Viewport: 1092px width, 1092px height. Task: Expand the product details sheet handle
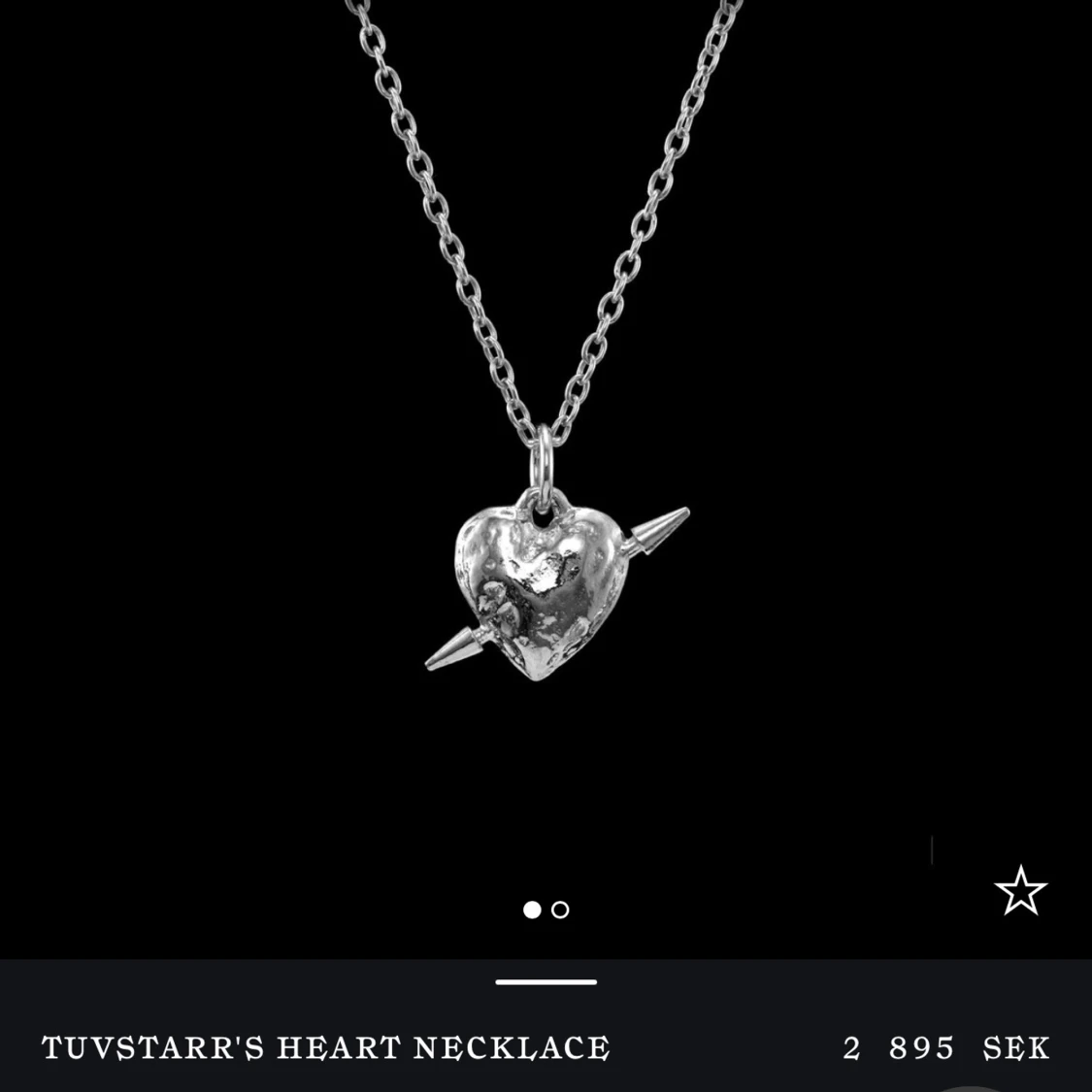pos(546,982)
